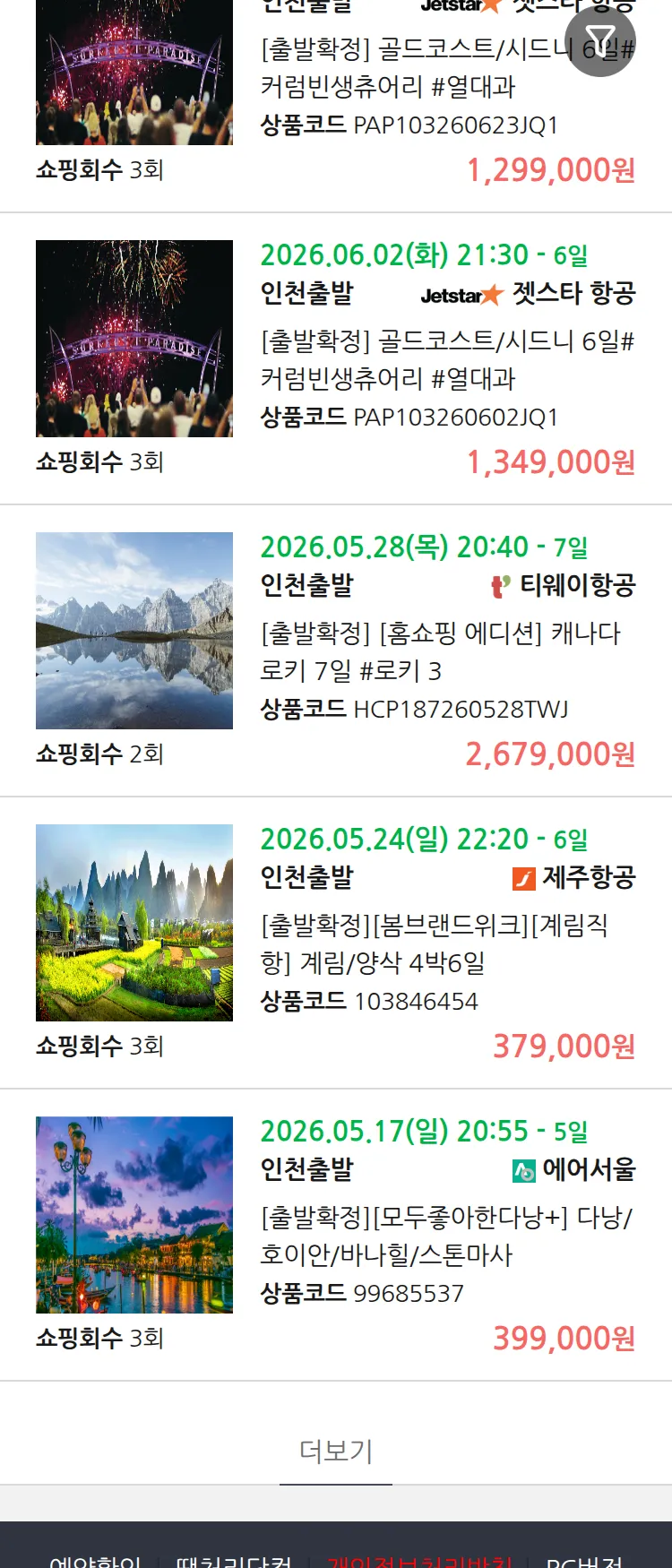
Task: Switch to the PC버전 footer link
Action: [x=584, y=1560]
